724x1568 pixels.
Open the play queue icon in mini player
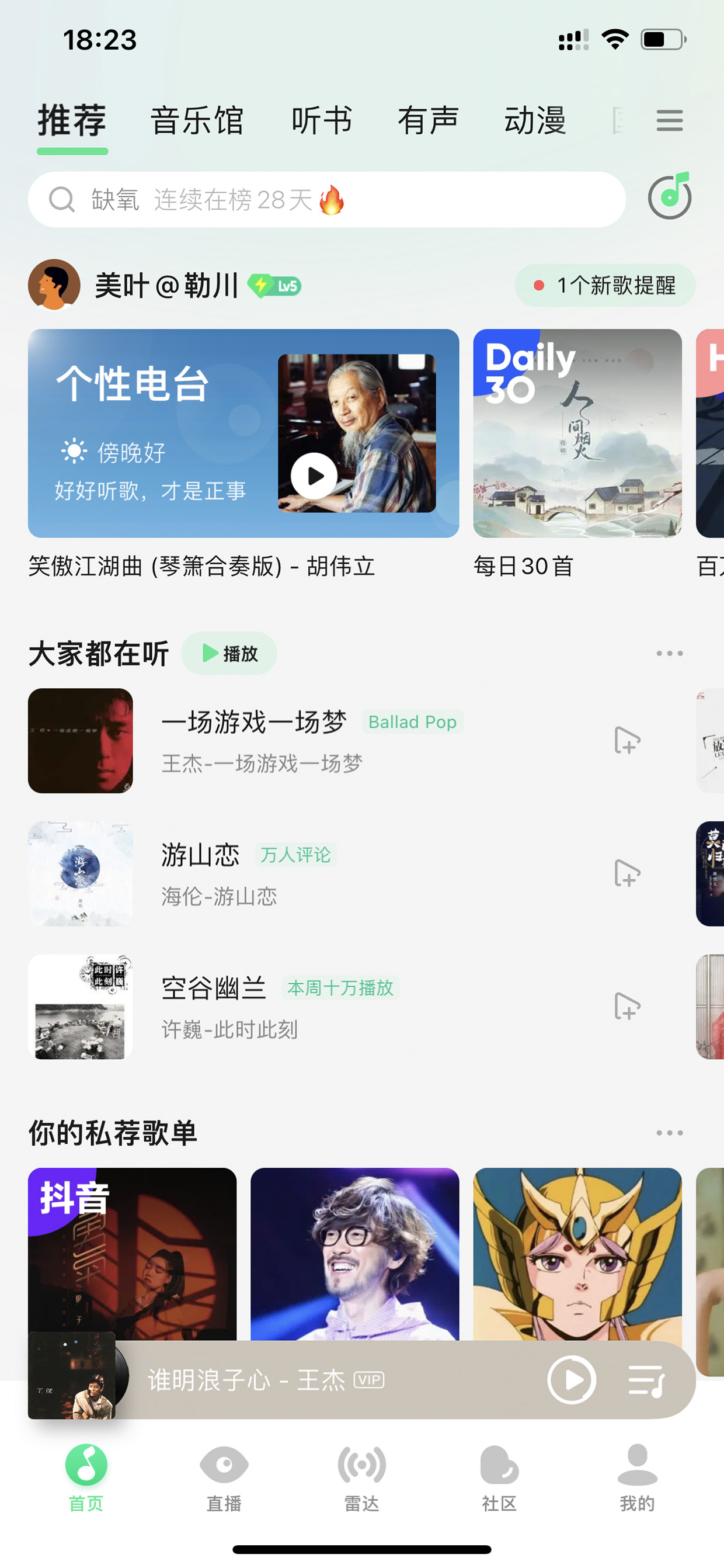coord(646,1380)
